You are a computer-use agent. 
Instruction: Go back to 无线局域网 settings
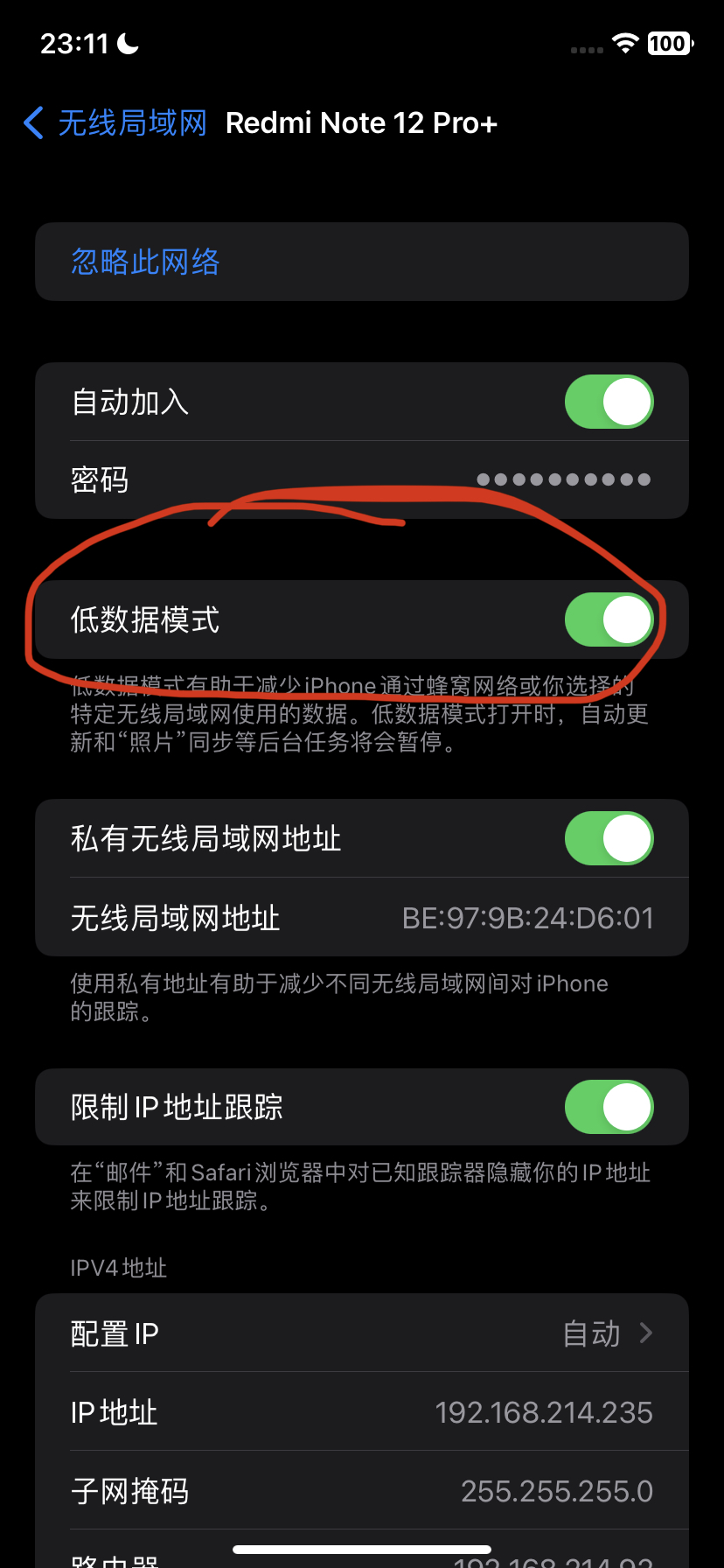pos(114,123)
